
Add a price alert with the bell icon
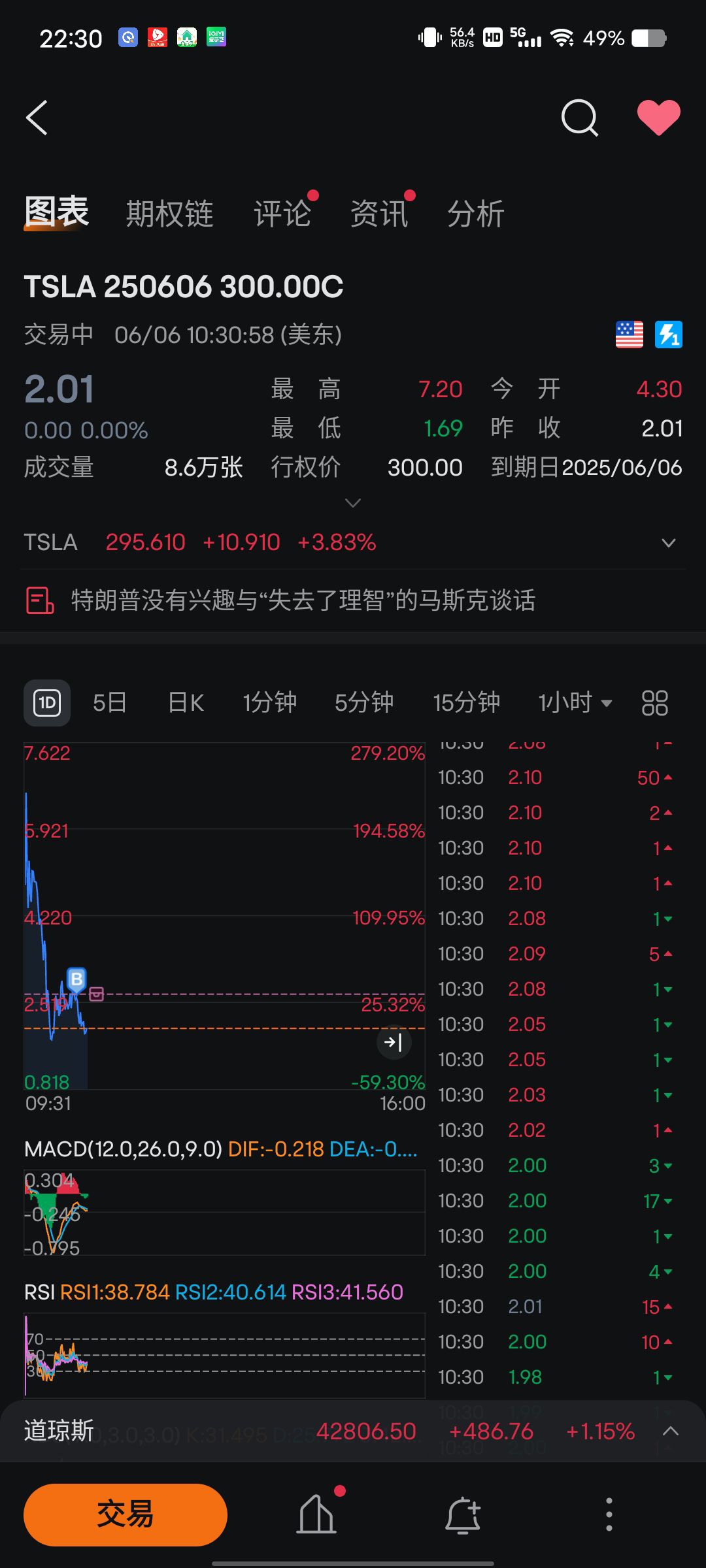coord(463,1514)
